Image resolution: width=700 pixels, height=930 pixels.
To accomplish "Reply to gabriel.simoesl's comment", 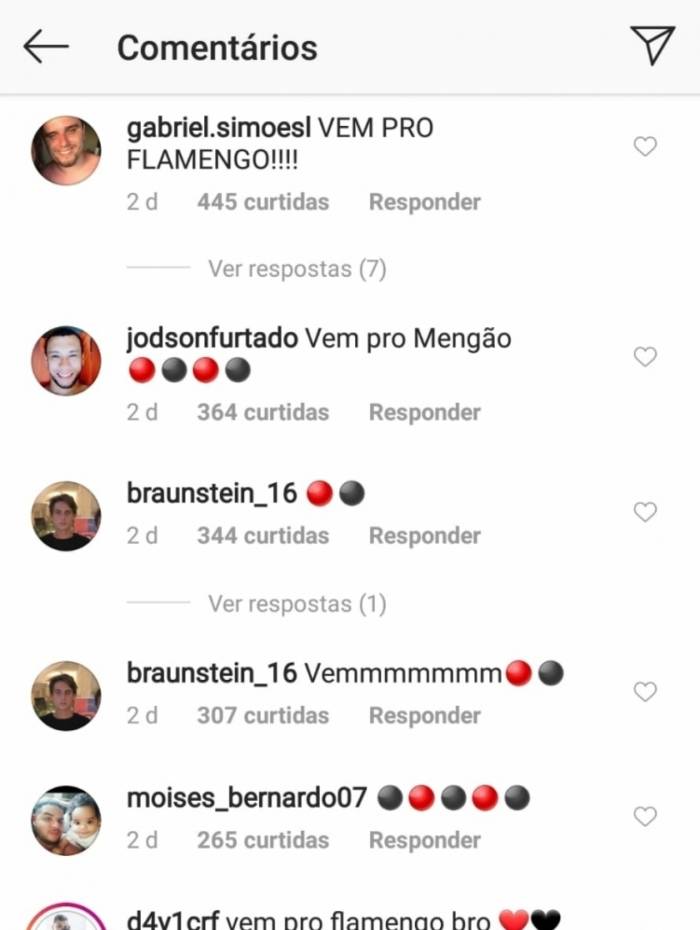I will (x=424, y=202).
